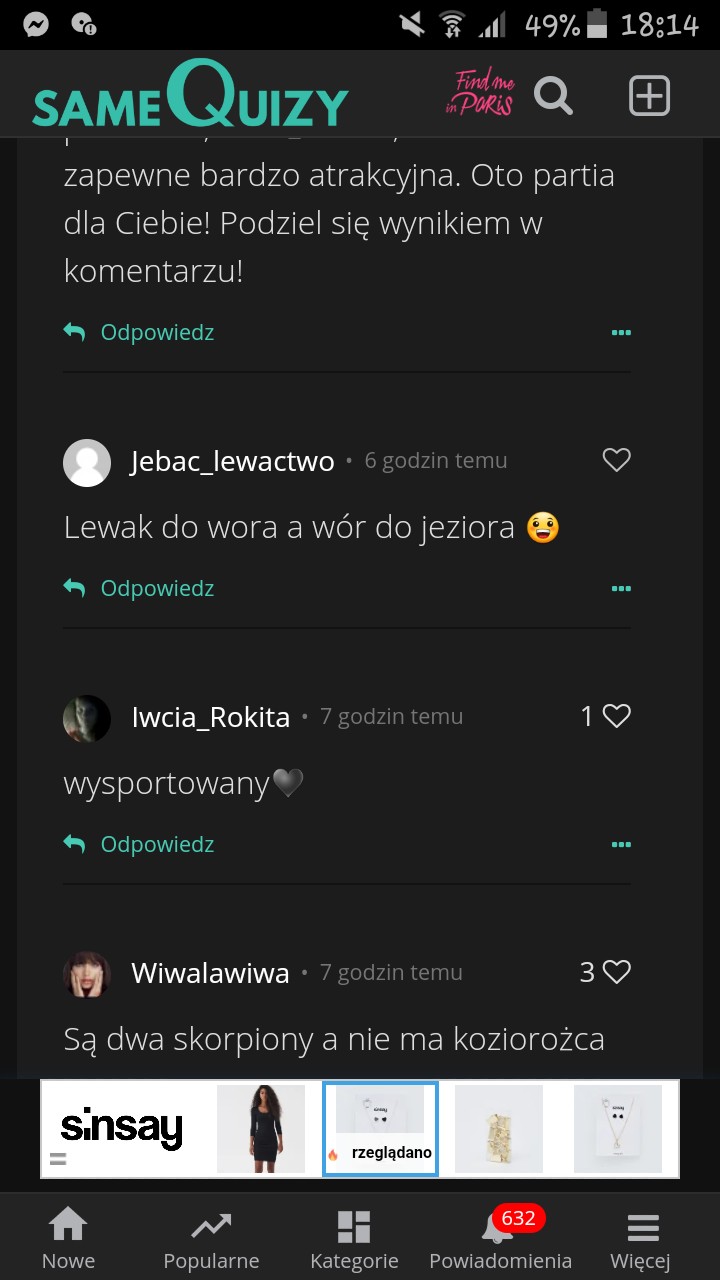Open the Find me in Paris banner
Image resolution: width=720 pixels, height=1280 pixels.
tap(485, 94)
